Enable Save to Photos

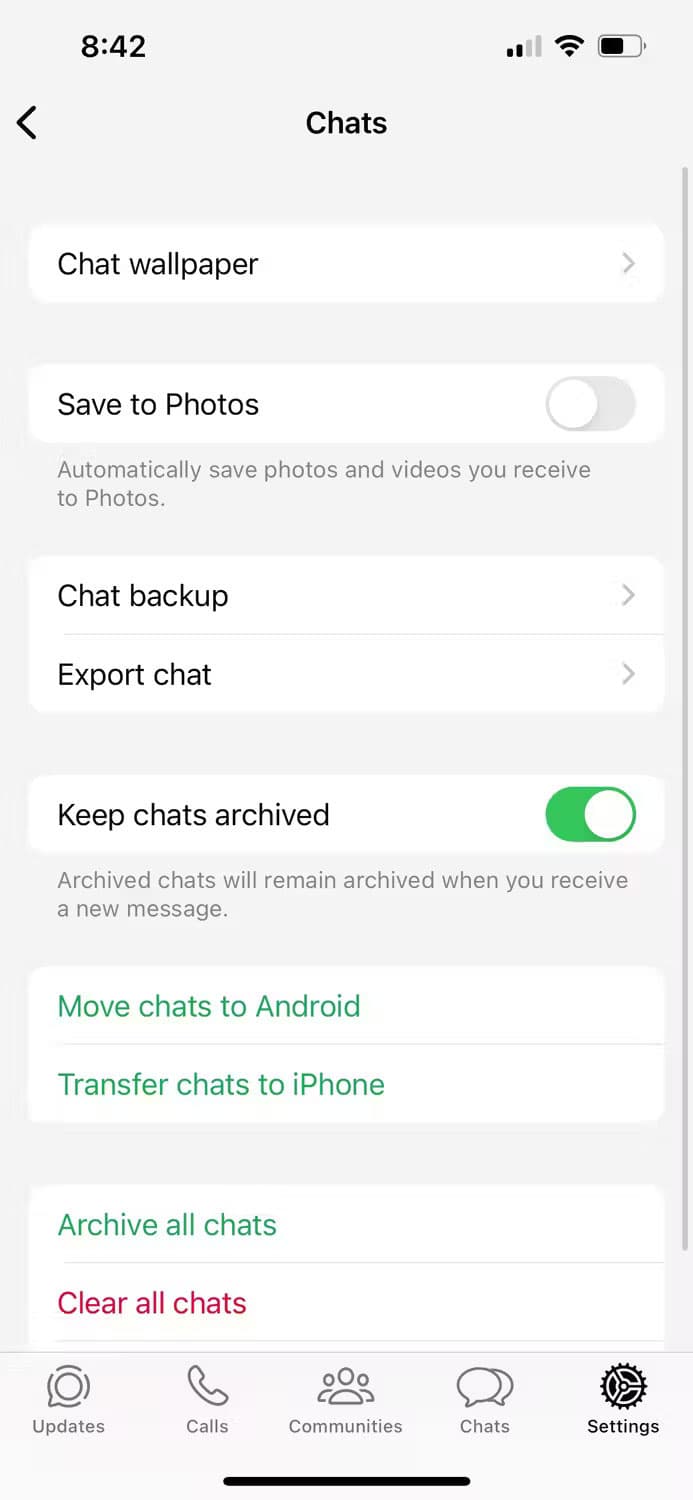[590, 404]
